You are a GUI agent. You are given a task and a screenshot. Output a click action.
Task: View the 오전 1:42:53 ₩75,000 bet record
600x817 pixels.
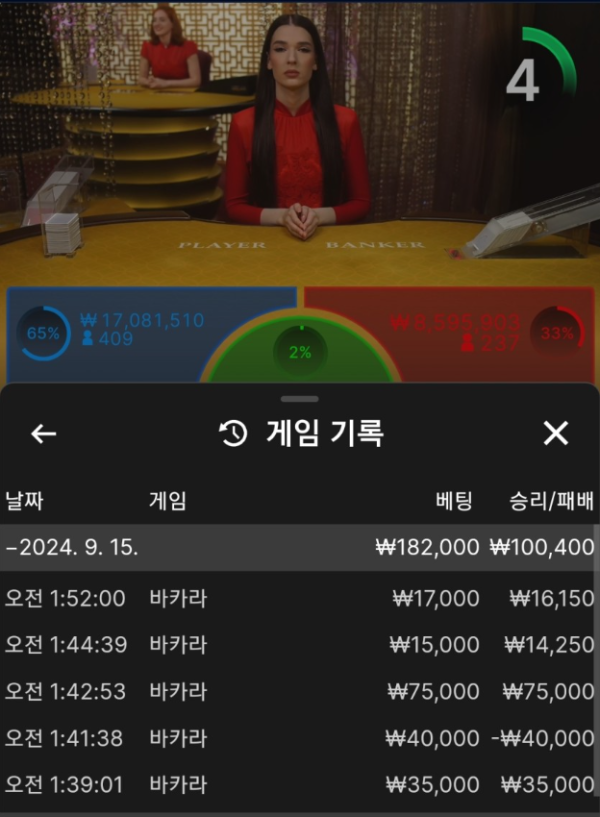(299, 691)
